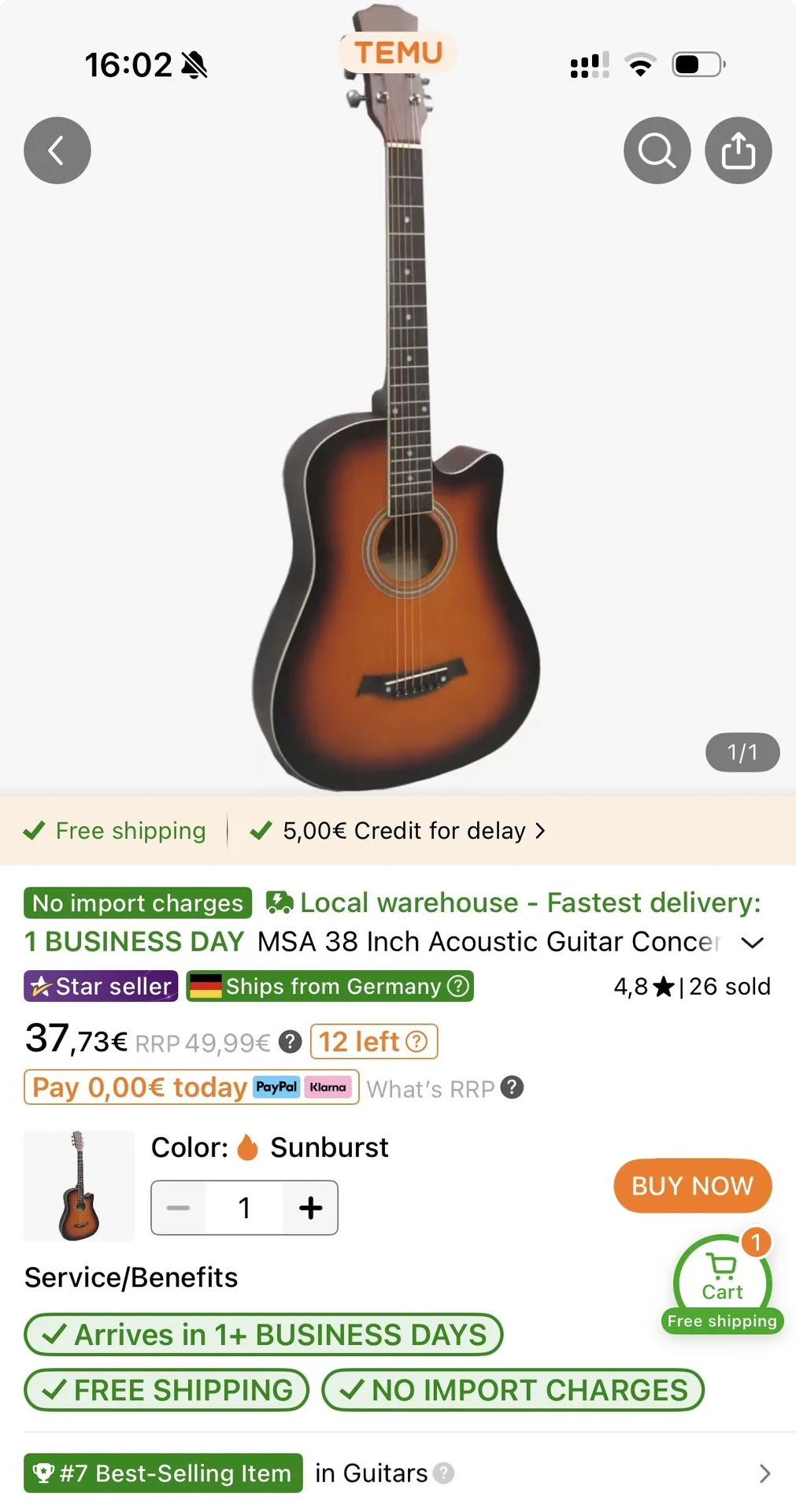Open Ships from Germany info
This screenshot has height=1512, width=796.
coord(330,986)
